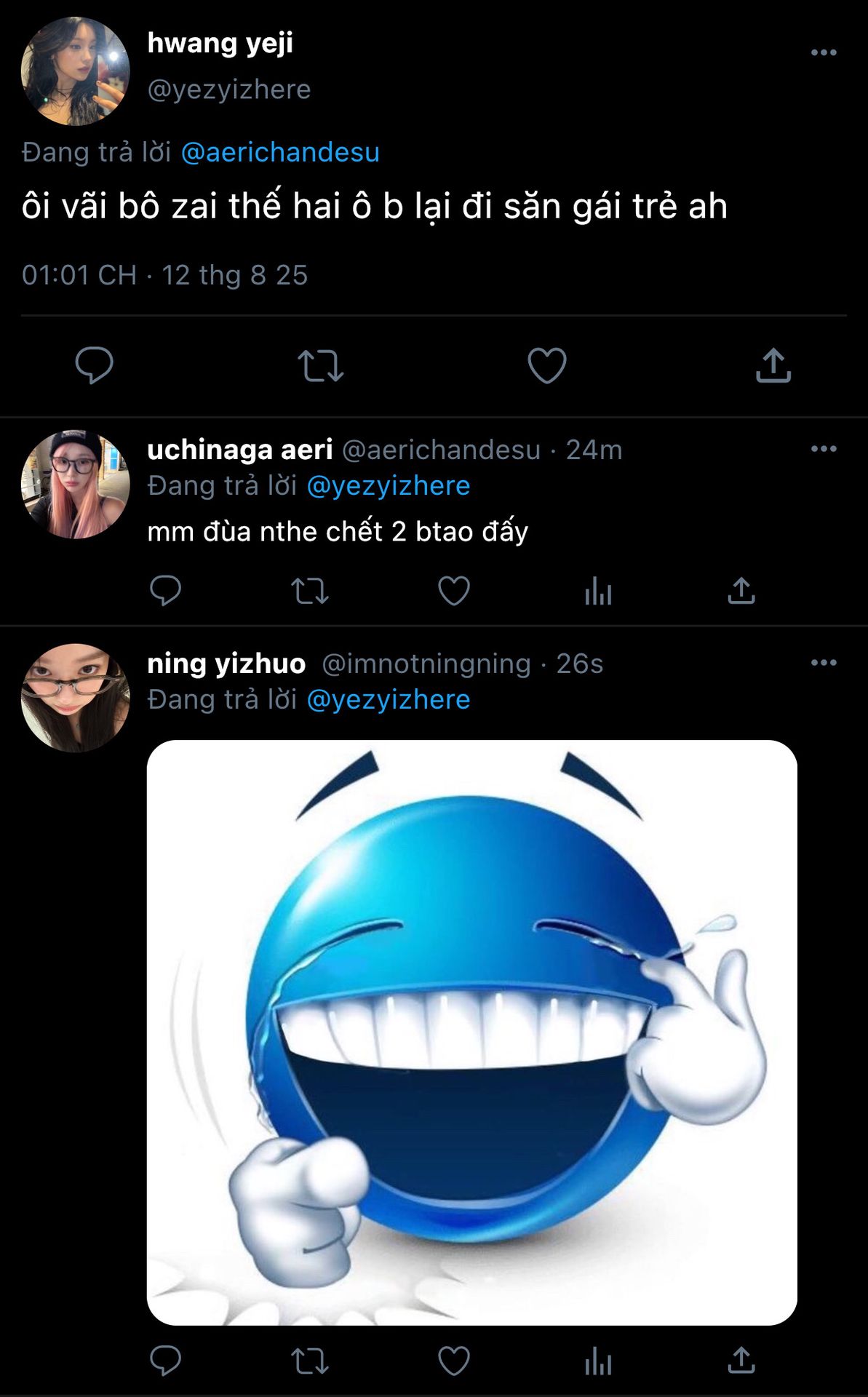Share uchinaga aeri's reply

[741, 591]
